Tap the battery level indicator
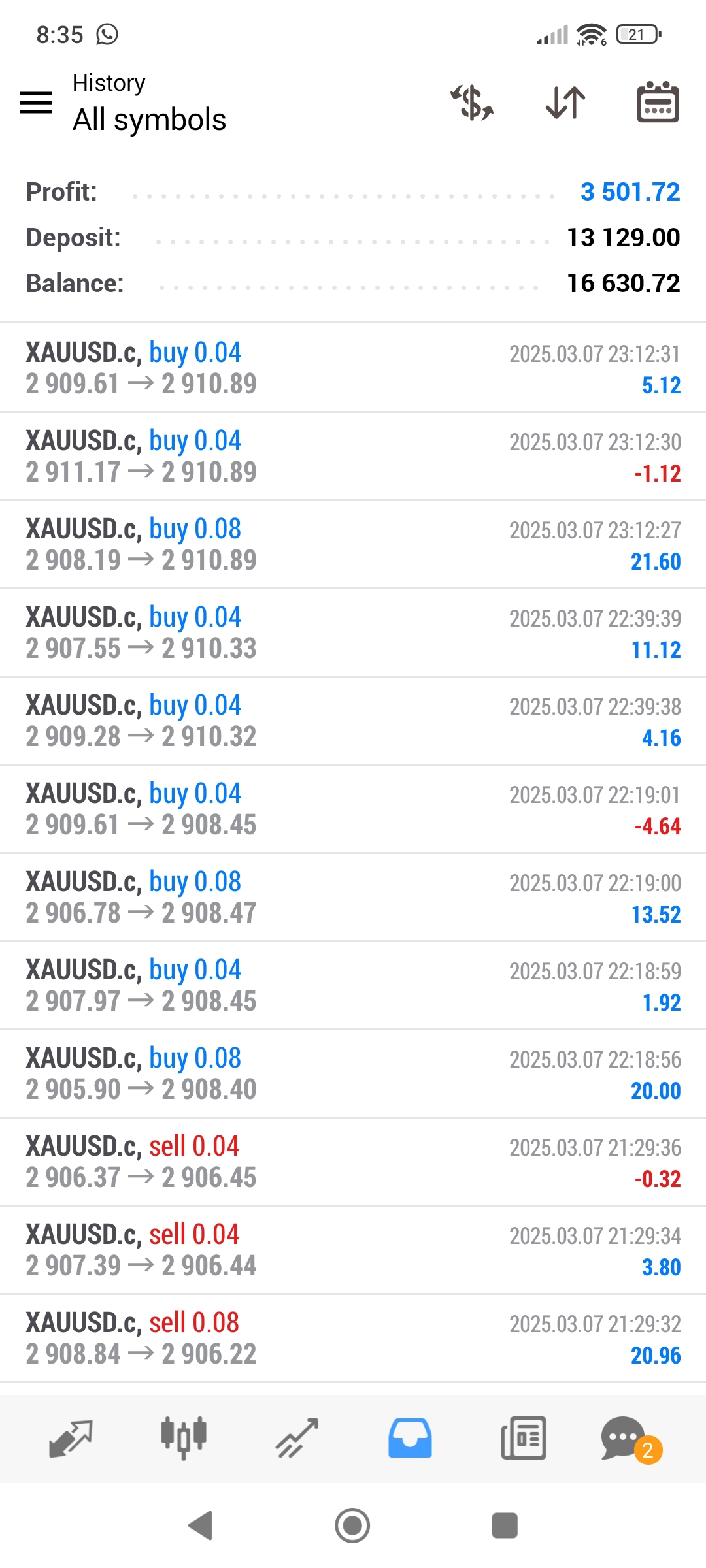 pyautogui.click(x=636, y=34)
